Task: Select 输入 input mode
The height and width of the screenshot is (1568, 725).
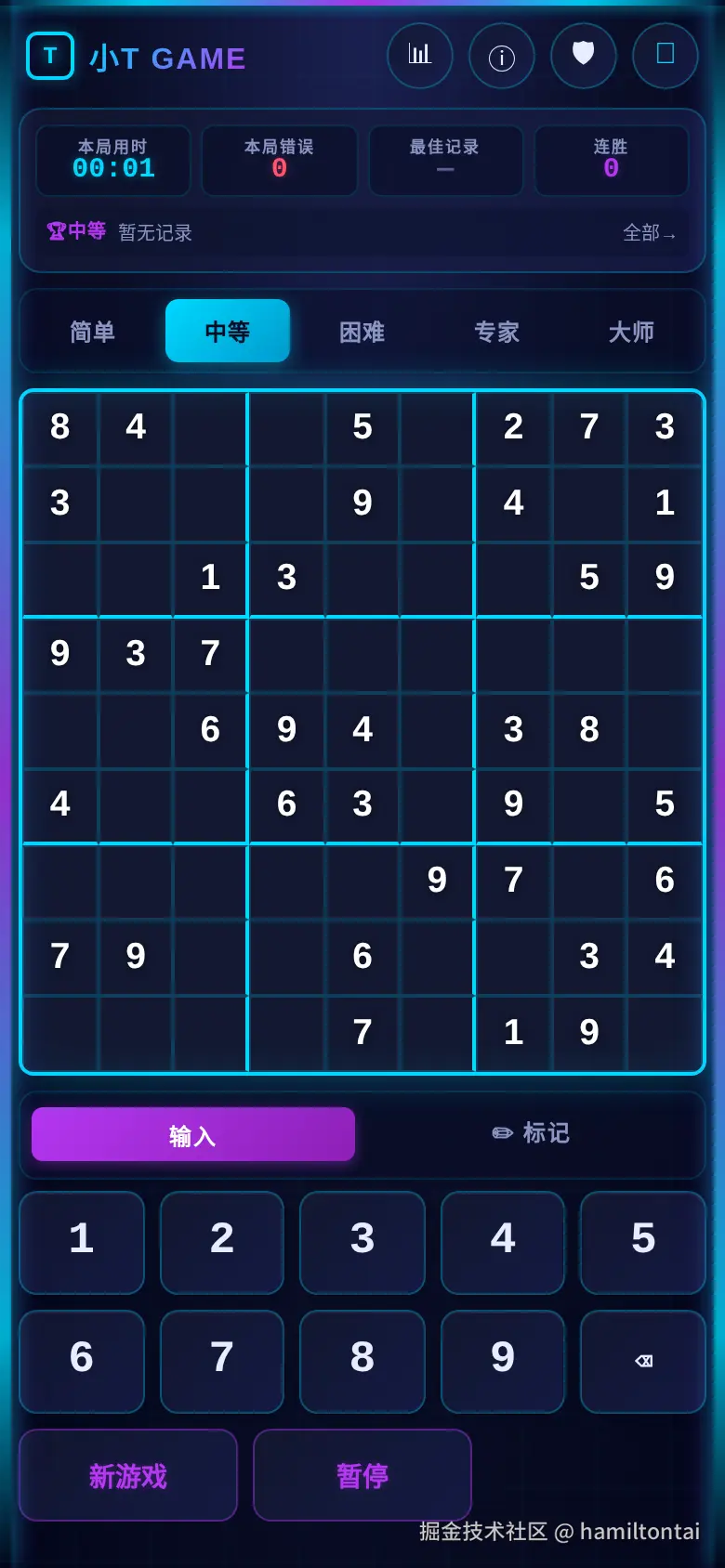Action: coord(193,1134)
